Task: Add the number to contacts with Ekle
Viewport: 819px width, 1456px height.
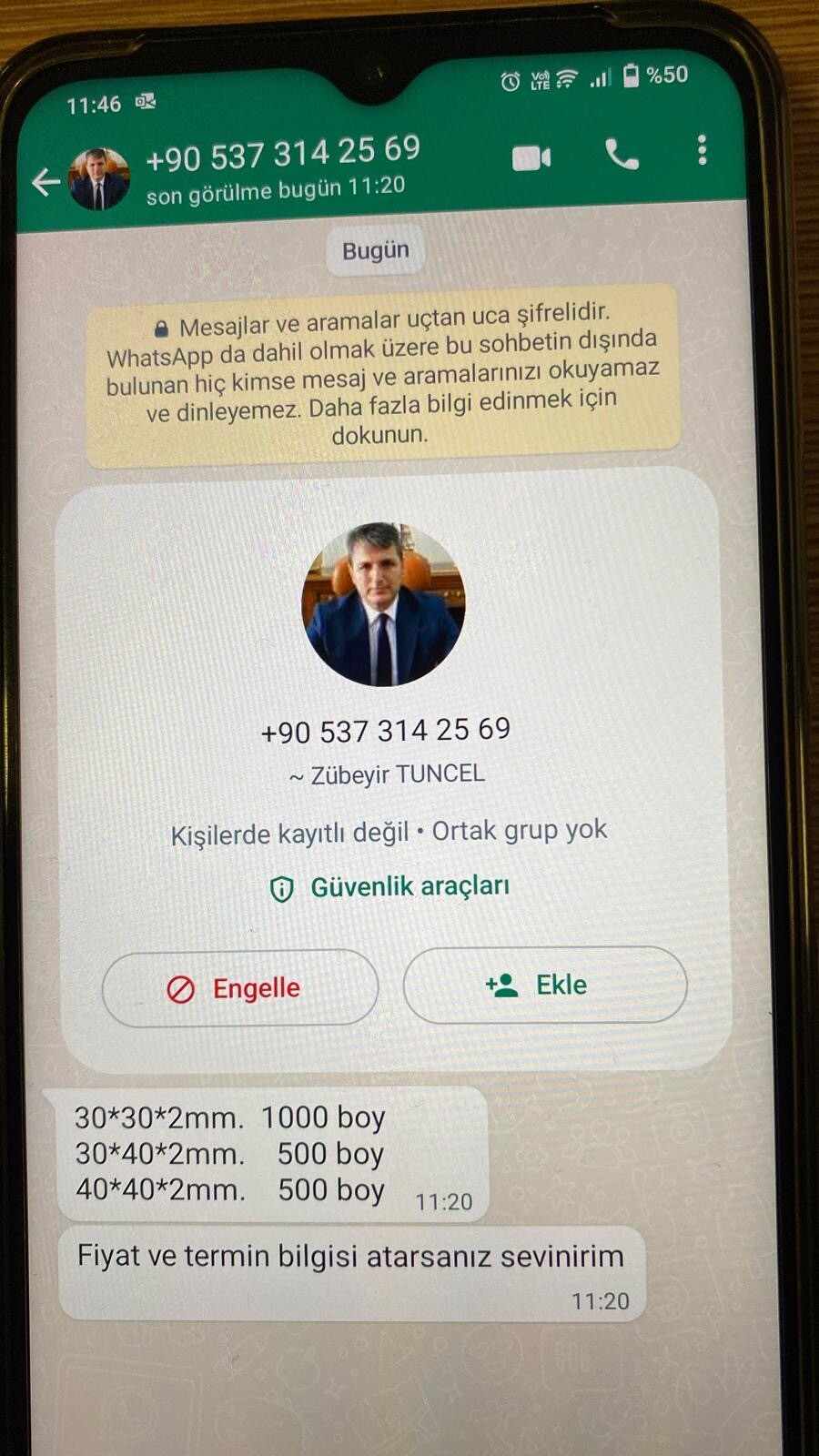Action: click(x=544, y=985)
